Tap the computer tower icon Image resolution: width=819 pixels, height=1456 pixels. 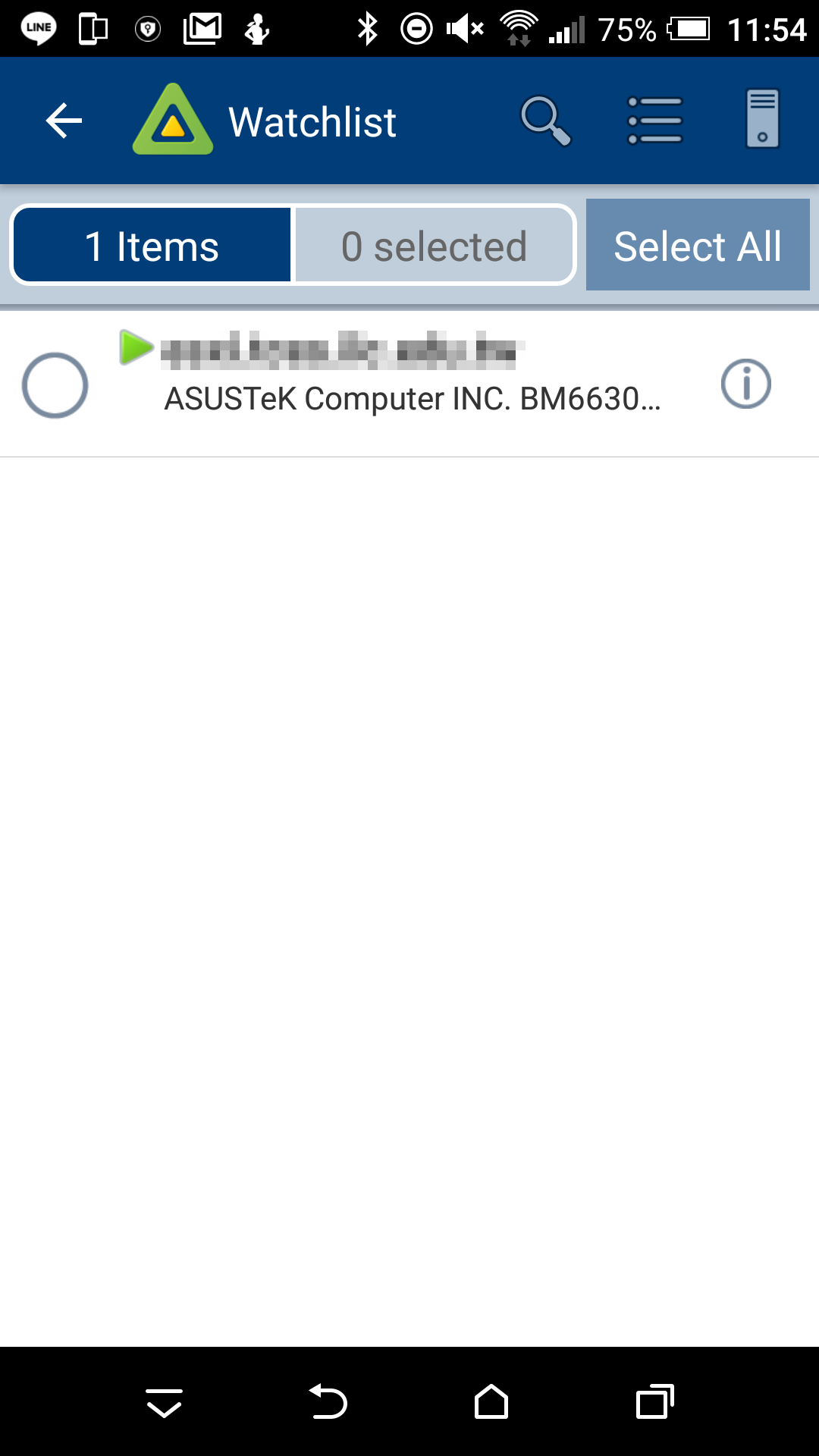tap(762, 119)
